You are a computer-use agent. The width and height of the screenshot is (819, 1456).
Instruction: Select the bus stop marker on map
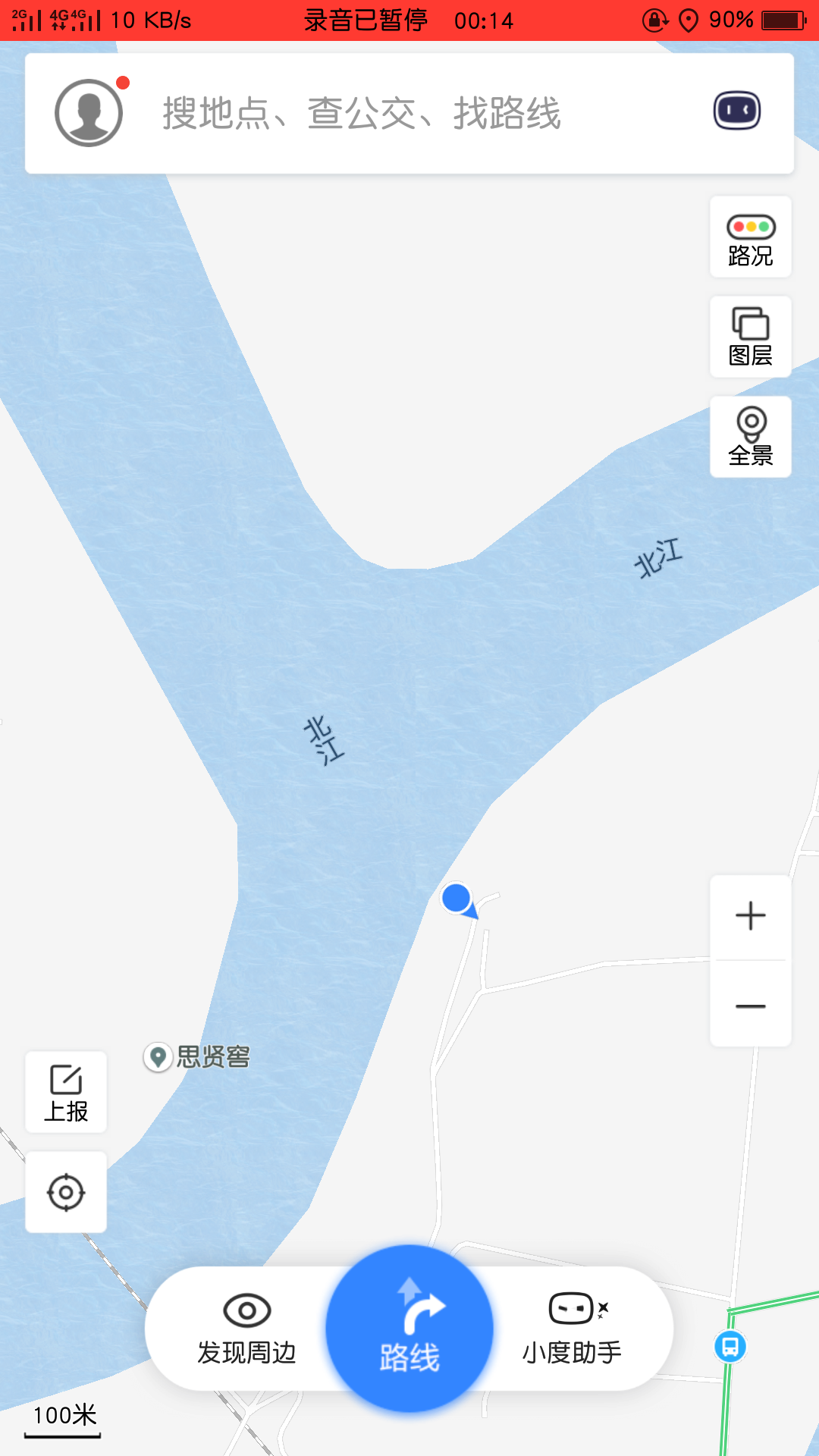coord(730,1347)
